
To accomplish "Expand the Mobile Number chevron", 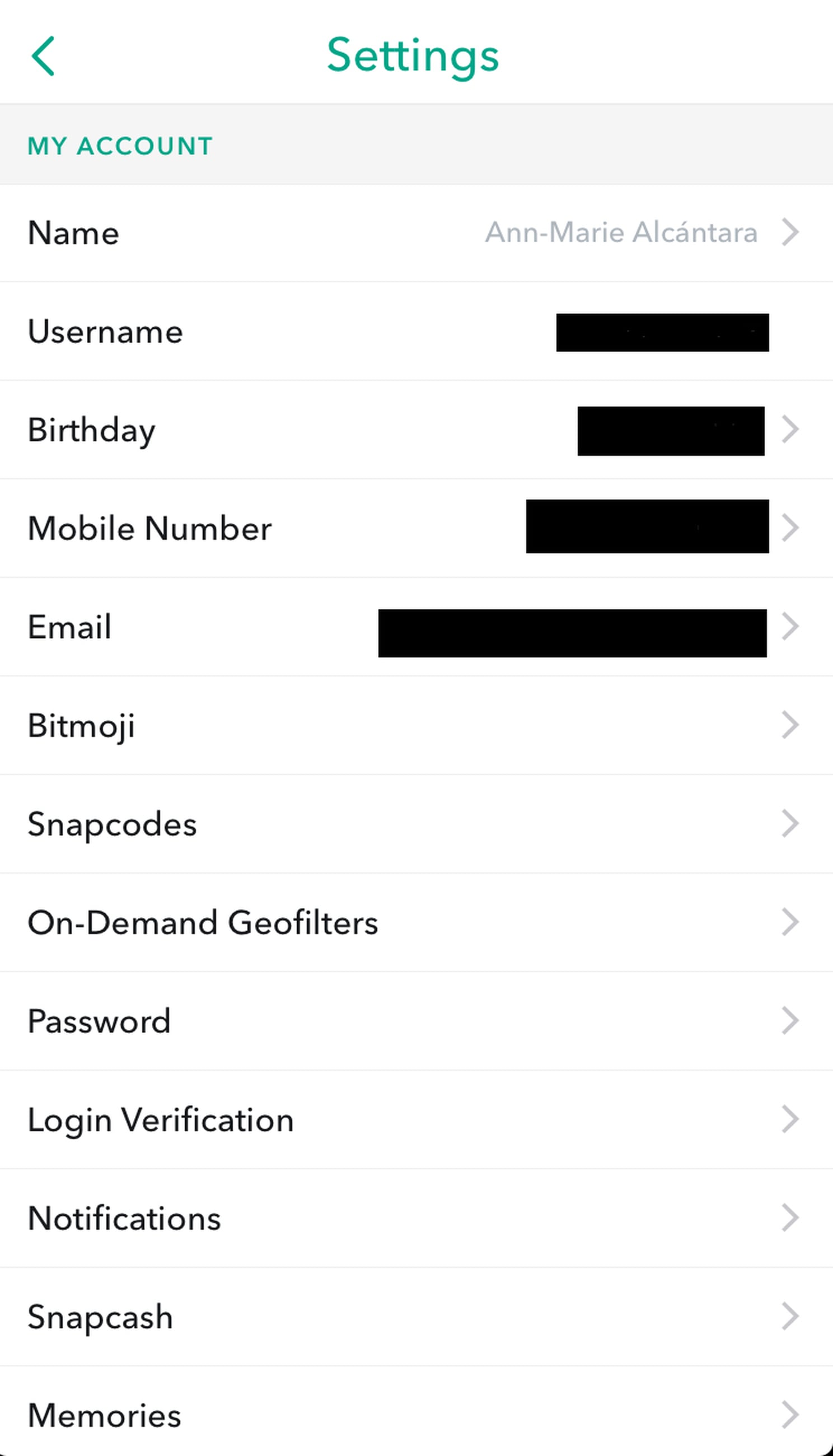I will coord(792,527).
